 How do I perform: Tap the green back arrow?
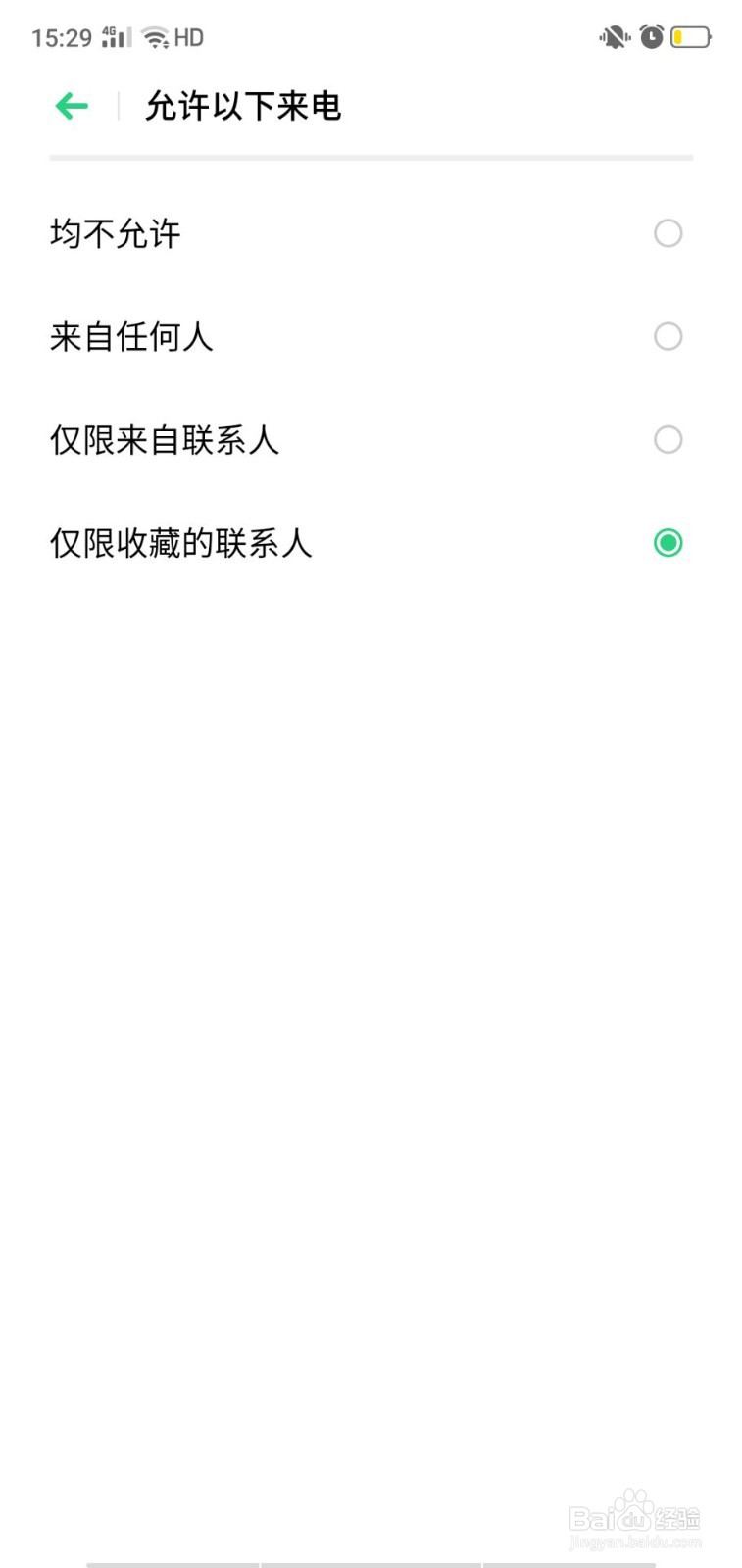[x=70, y=106]
